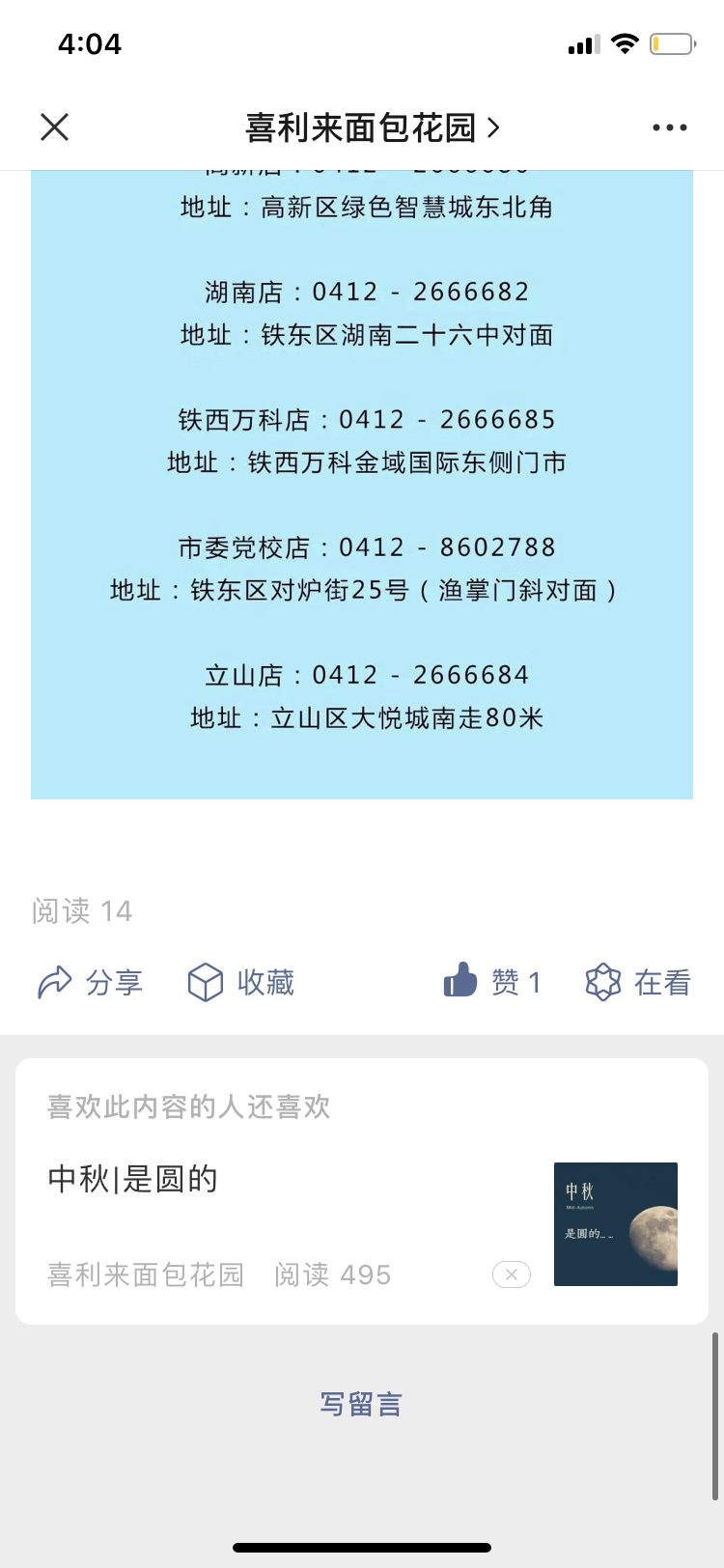Like the article with 赞
Image resolution: width=724 pixels, height=1568 pixels.
tap(492, 982)
